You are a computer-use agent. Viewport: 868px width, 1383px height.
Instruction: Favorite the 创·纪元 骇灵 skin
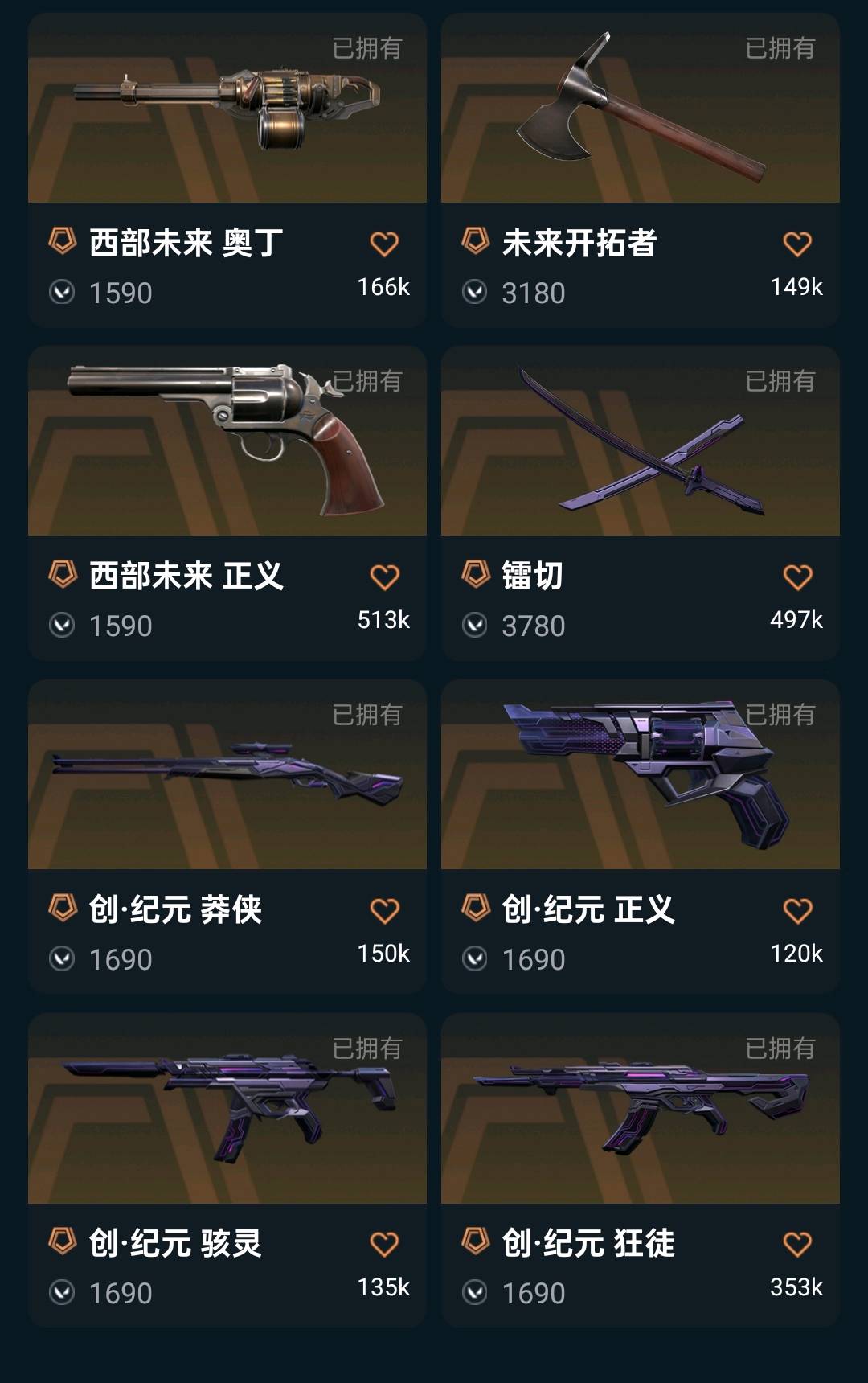tap(384, 1245)
